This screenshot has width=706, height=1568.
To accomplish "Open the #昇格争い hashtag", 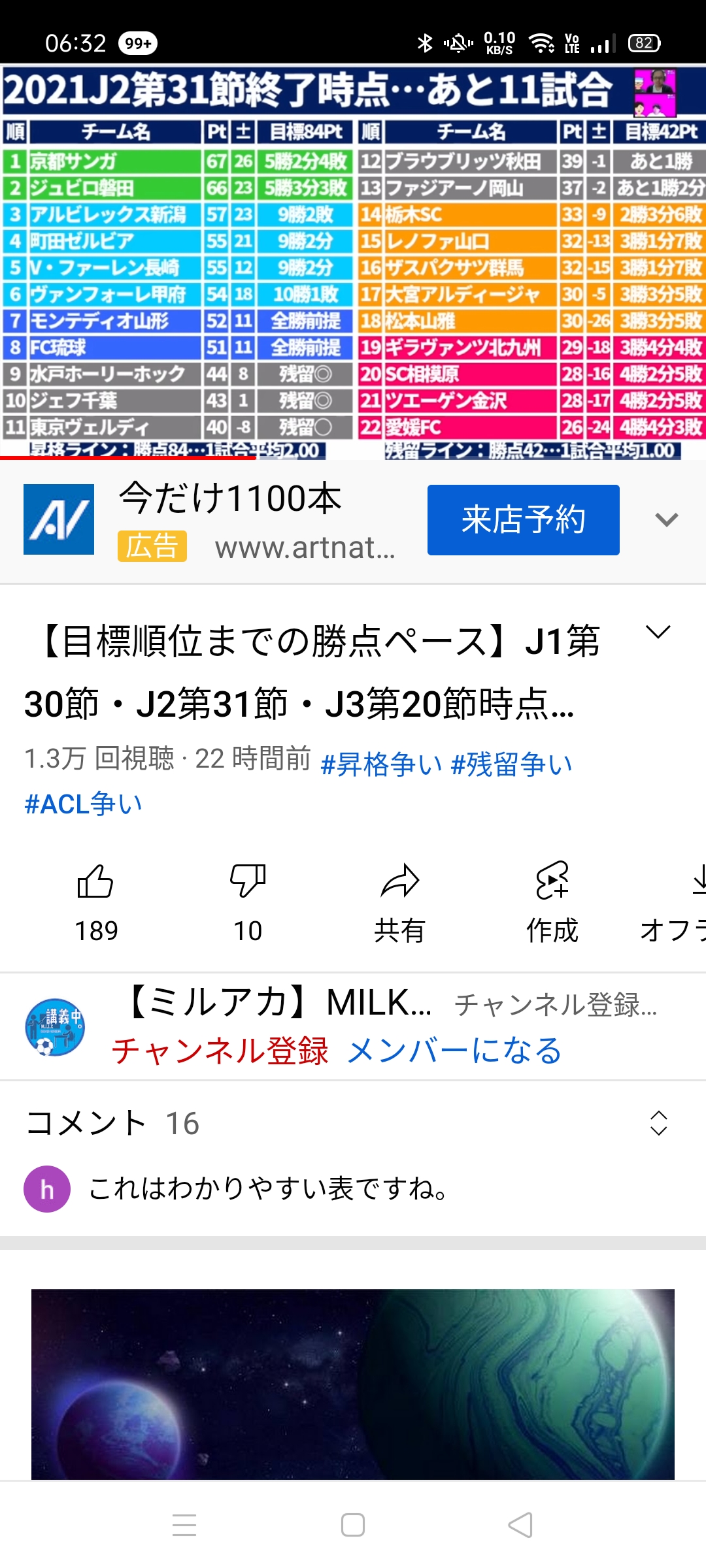I will click(381, 764).
